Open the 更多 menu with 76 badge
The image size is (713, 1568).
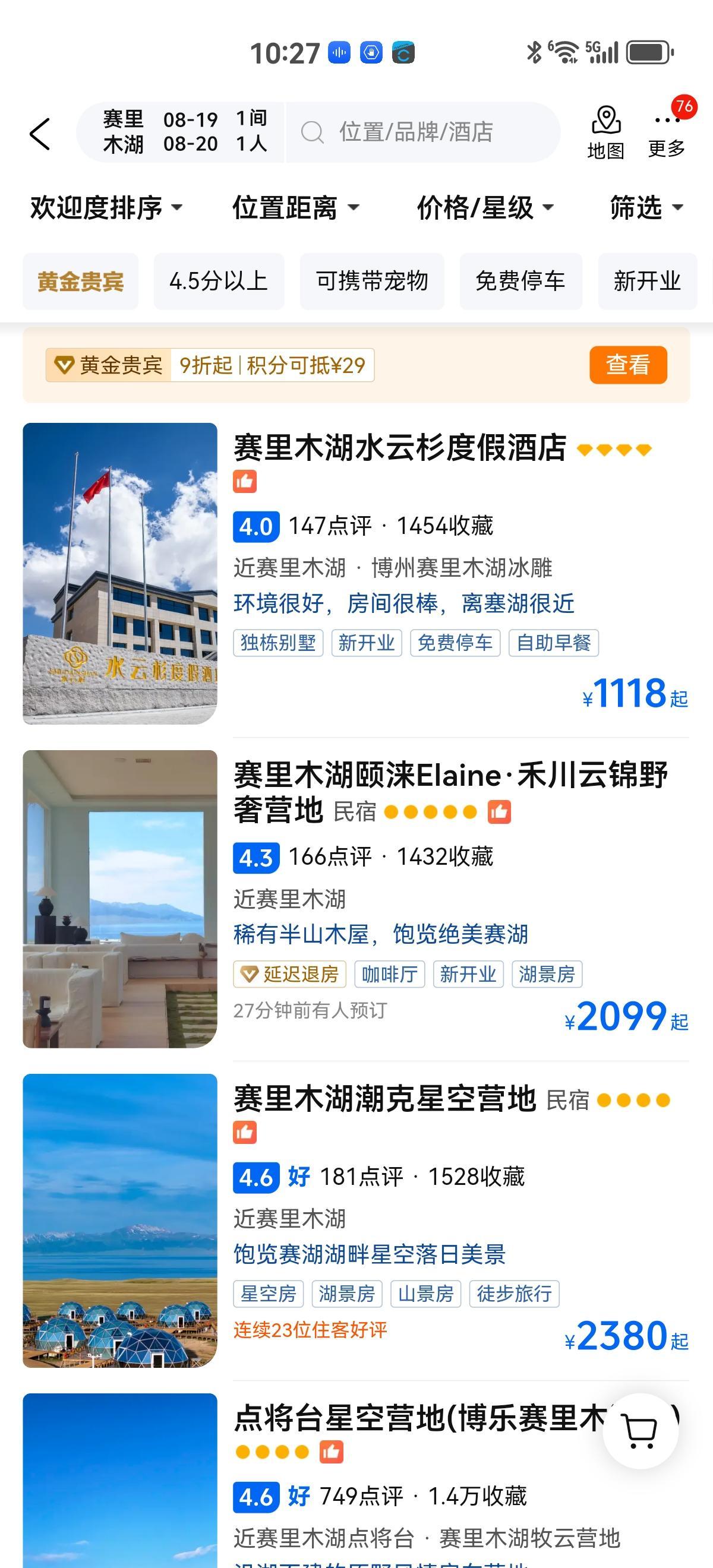[667, 132]
